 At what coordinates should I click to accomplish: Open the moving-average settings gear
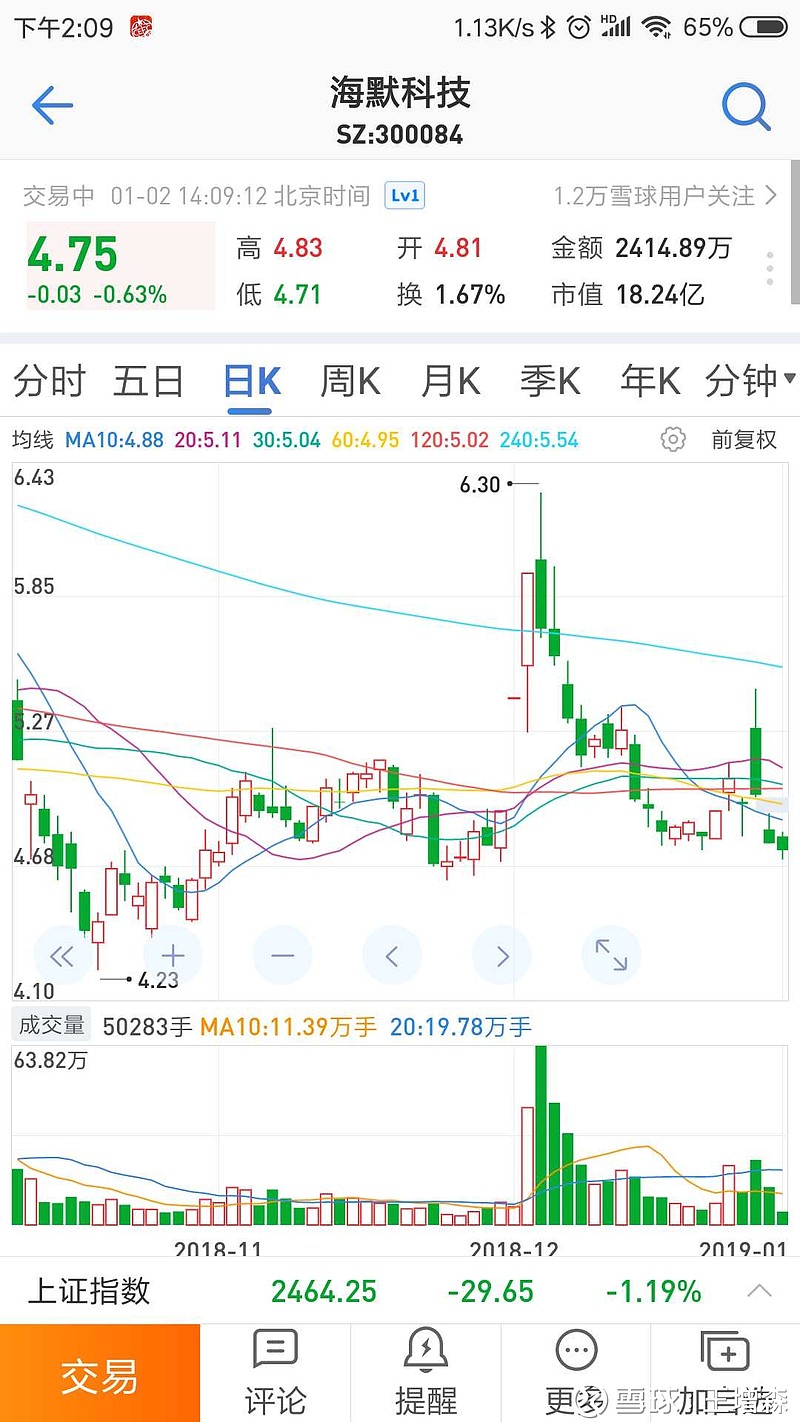(673, 439)
